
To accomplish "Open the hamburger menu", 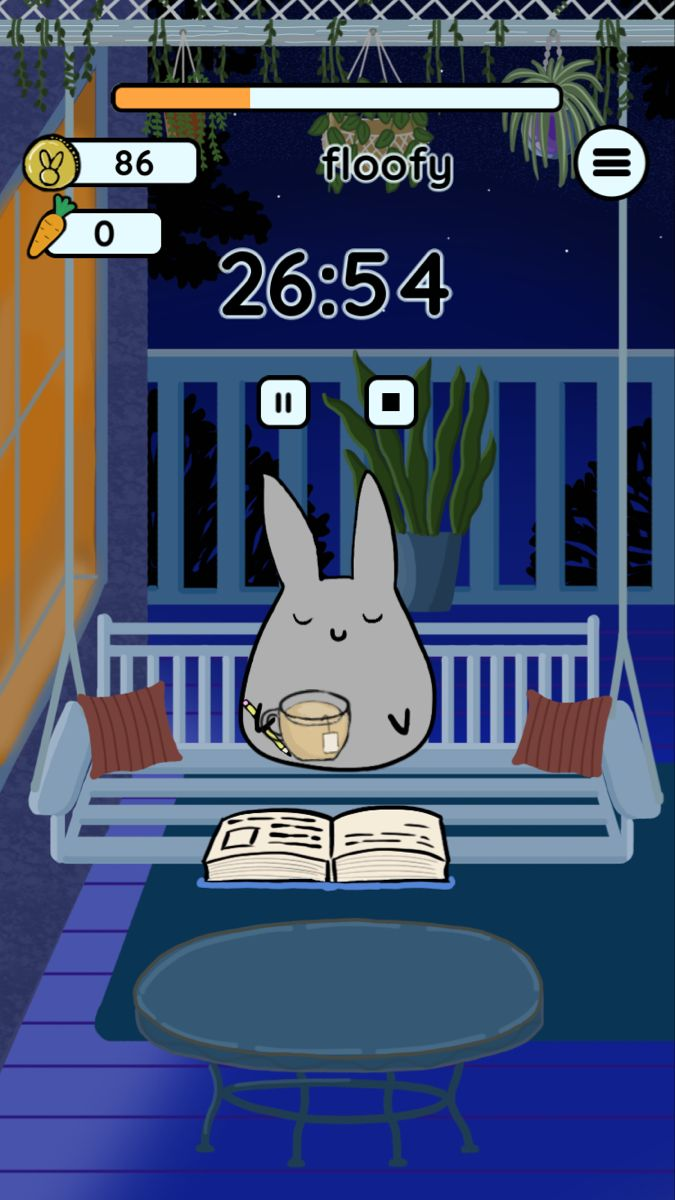I will point(611,163).
